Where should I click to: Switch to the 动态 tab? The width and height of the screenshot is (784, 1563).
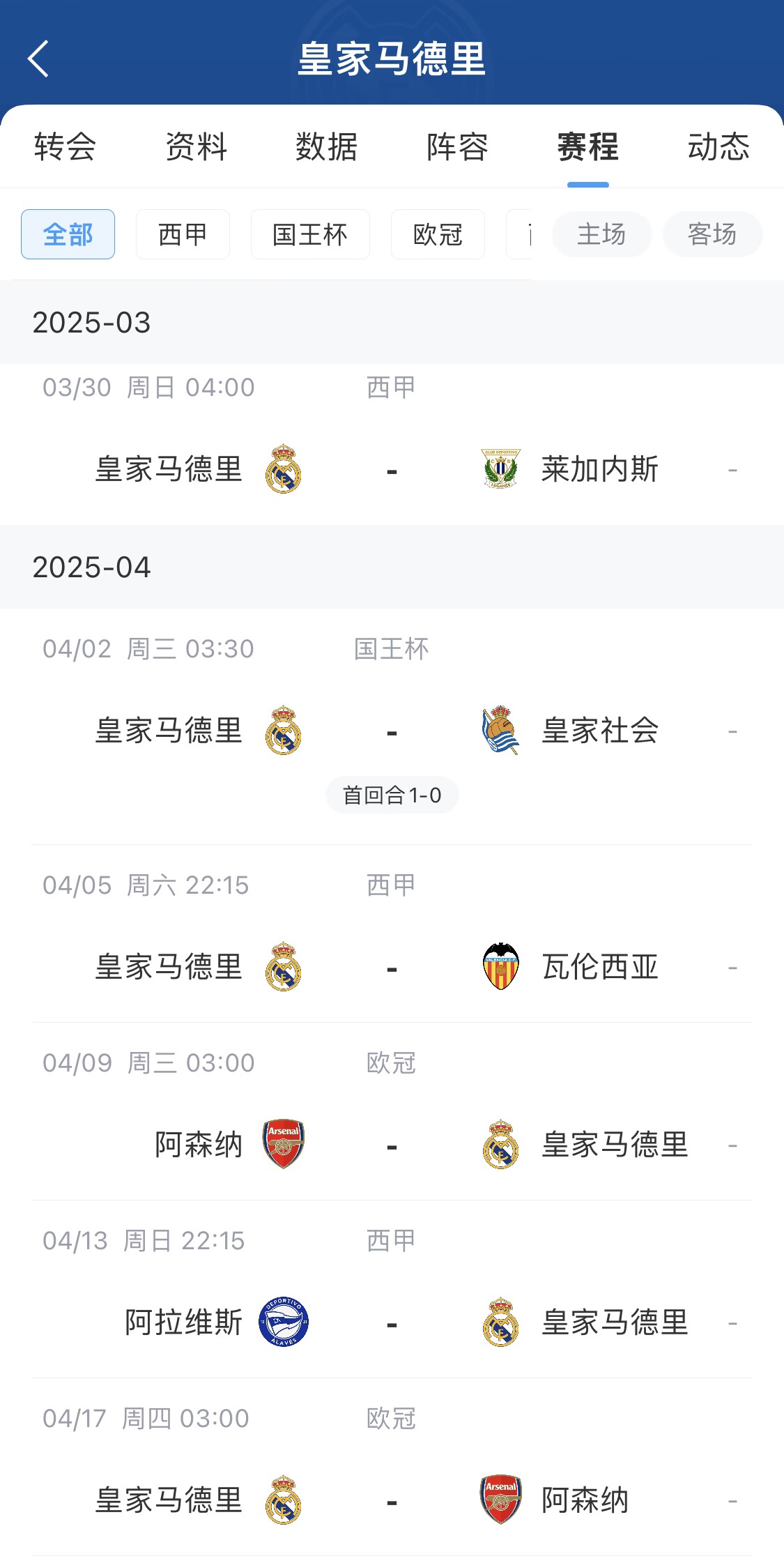click(x=718, y=147)
